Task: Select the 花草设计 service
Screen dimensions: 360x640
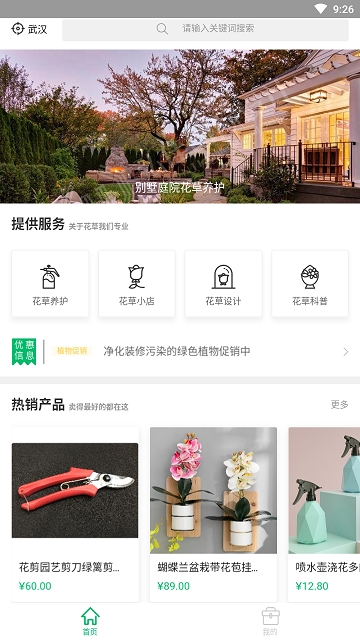Action: pyautogui.click(x=223, y=283)
